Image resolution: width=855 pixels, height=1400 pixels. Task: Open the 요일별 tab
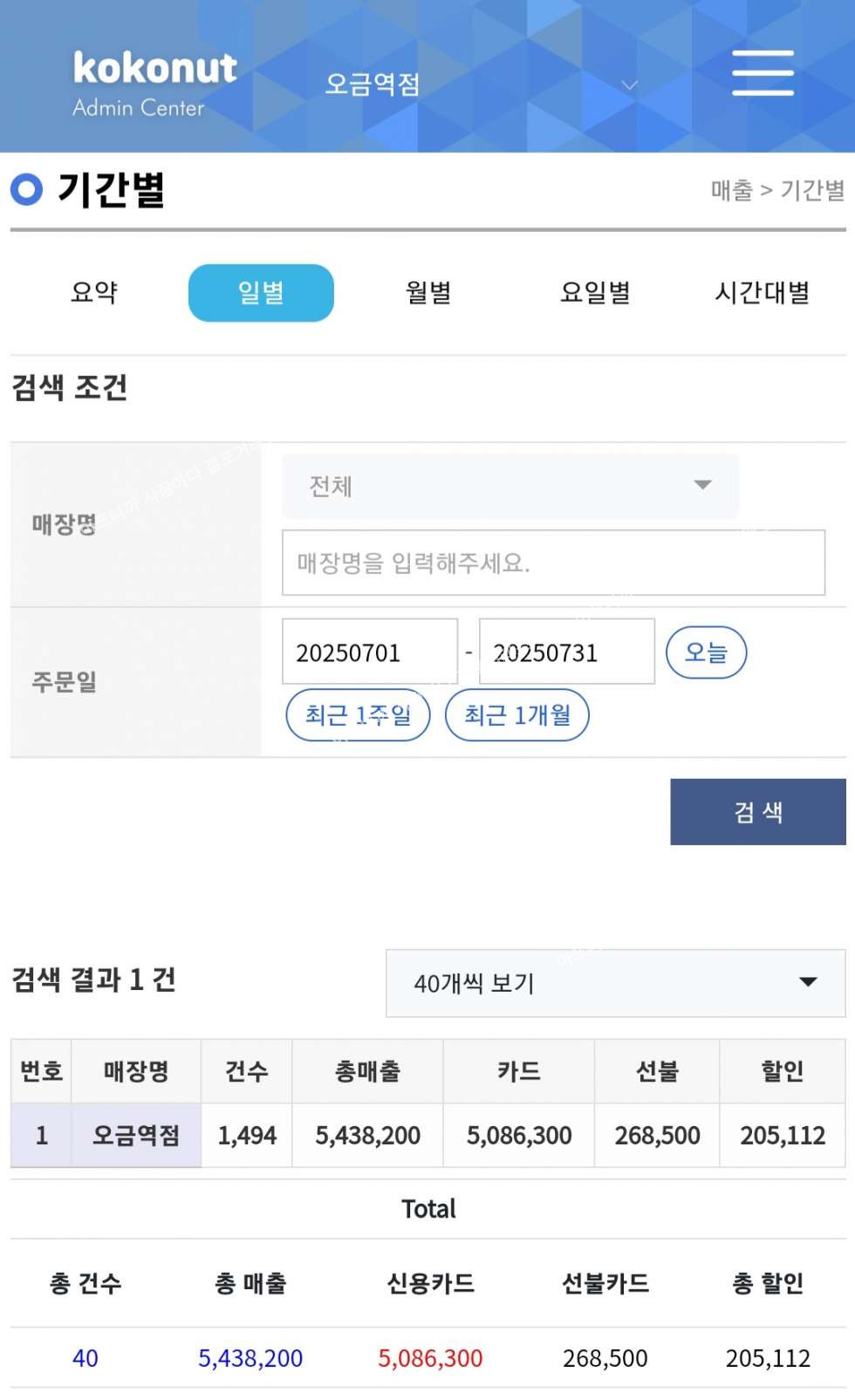pos(595,292)
